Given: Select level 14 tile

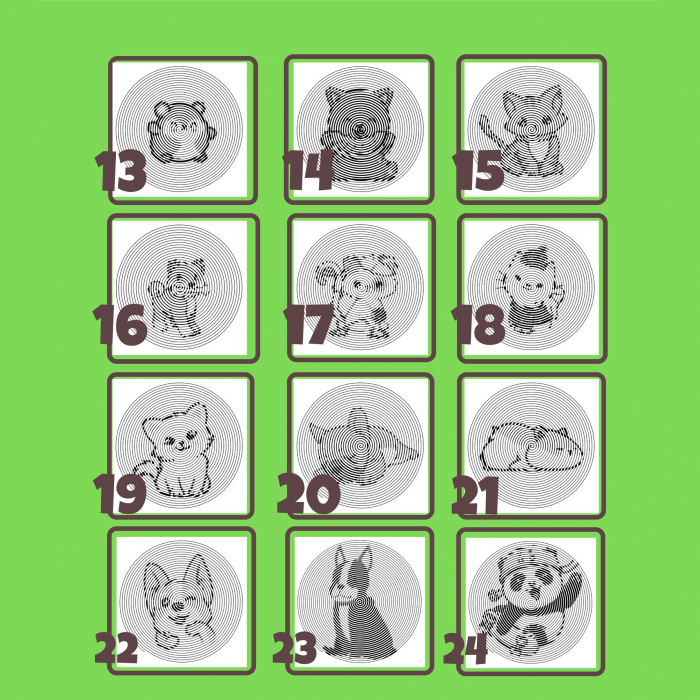Looking at the screenshot, I should click(x=359, y=130).
